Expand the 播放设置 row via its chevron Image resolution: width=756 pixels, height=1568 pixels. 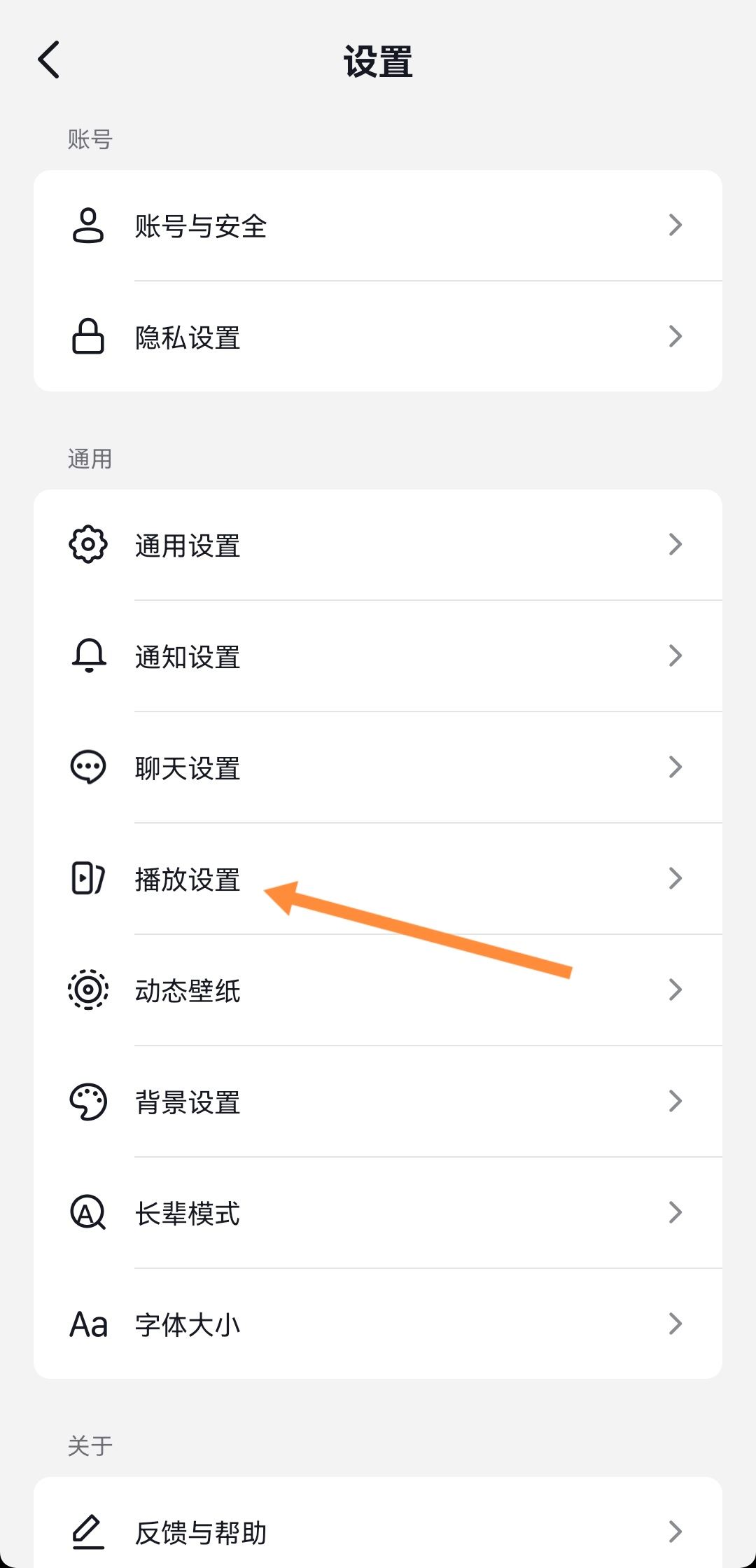point(674,879)
